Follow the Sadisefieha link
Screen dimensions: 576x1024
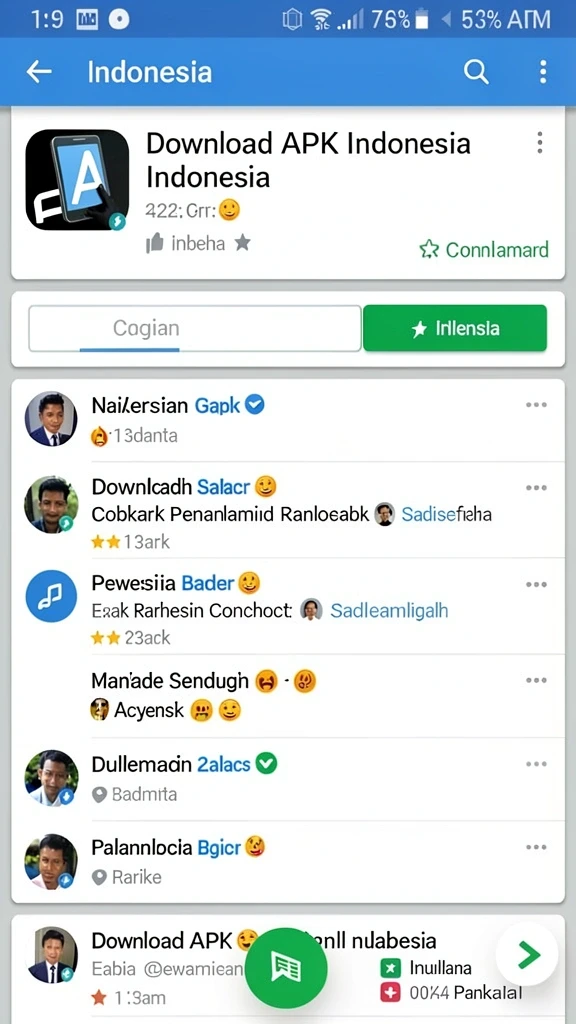click(446, 515)
